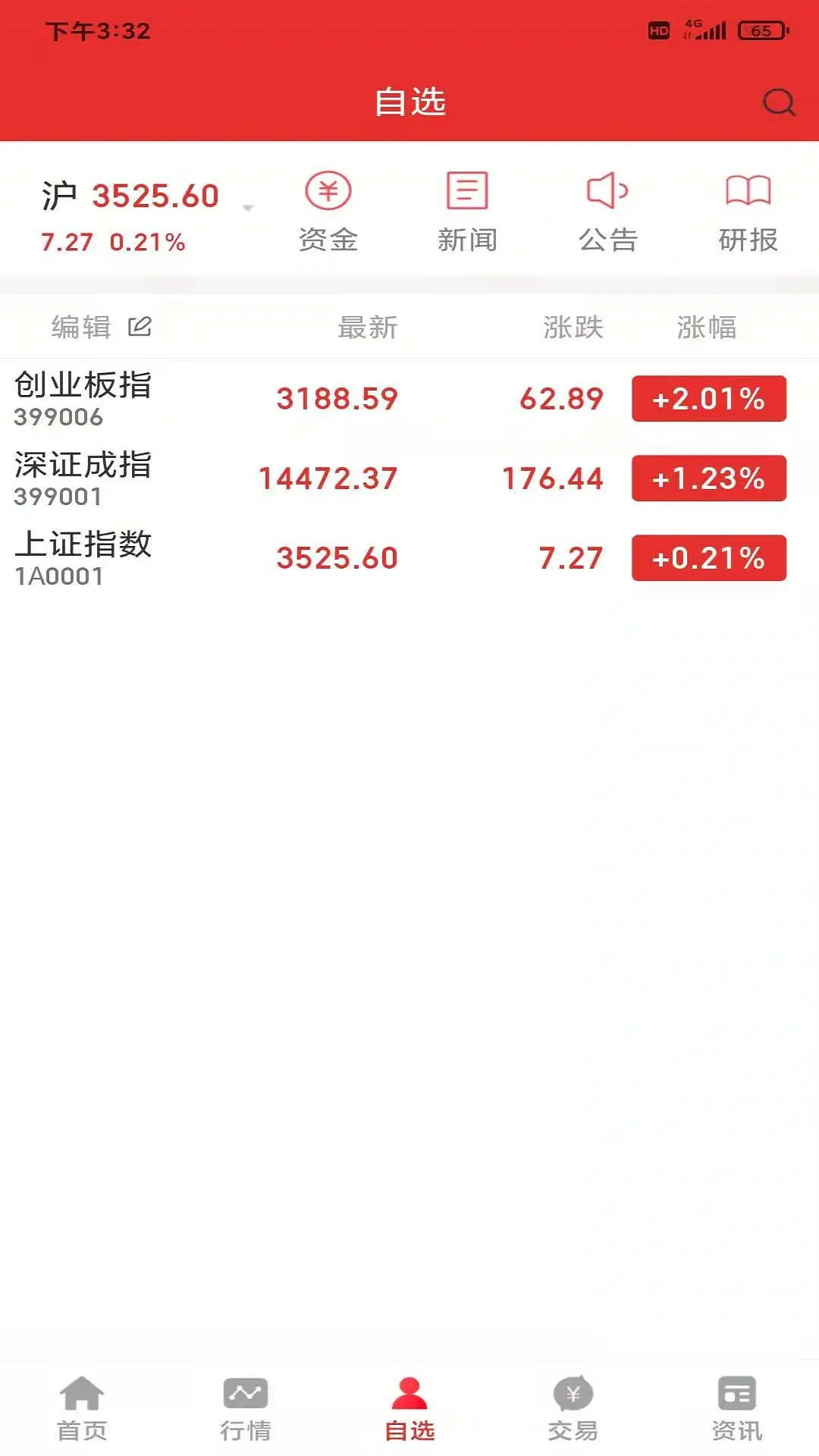Open the 公告 announcements icon
This screenshot has width=819, height=1456.
(x=607, y=210)
